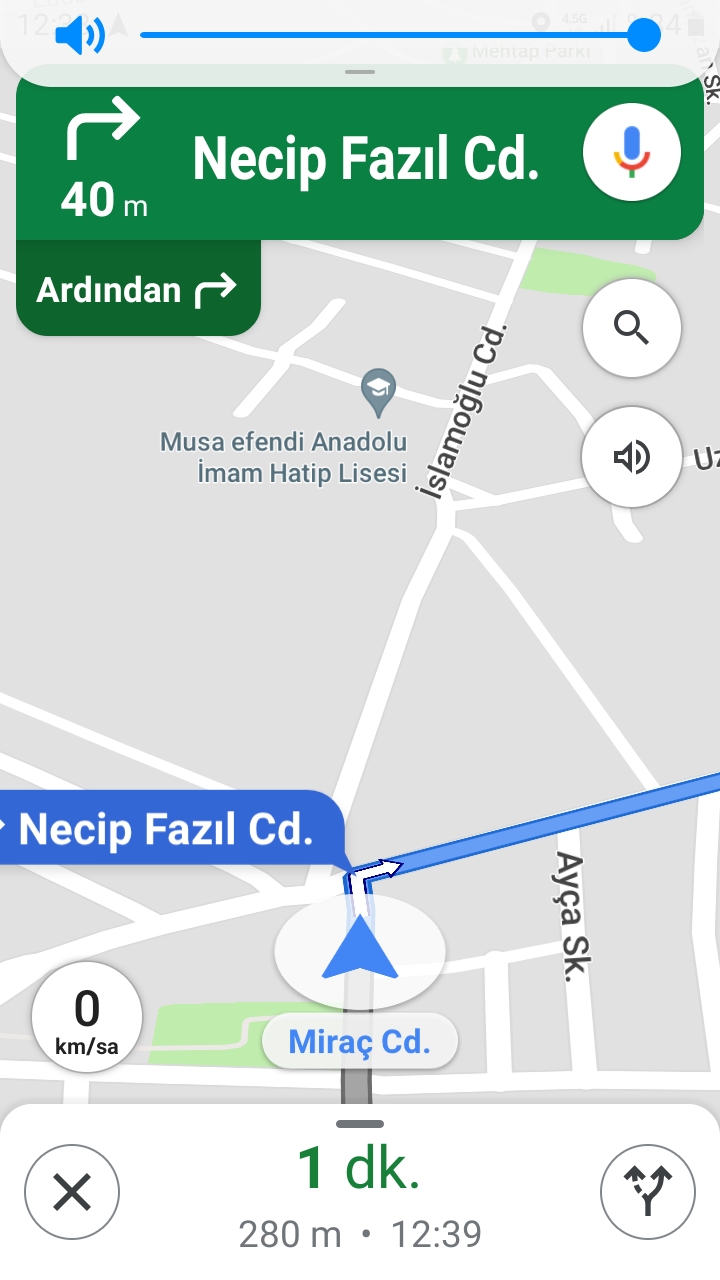
Task: Activate the voice assistant microphone
Action: coord(631,154)
